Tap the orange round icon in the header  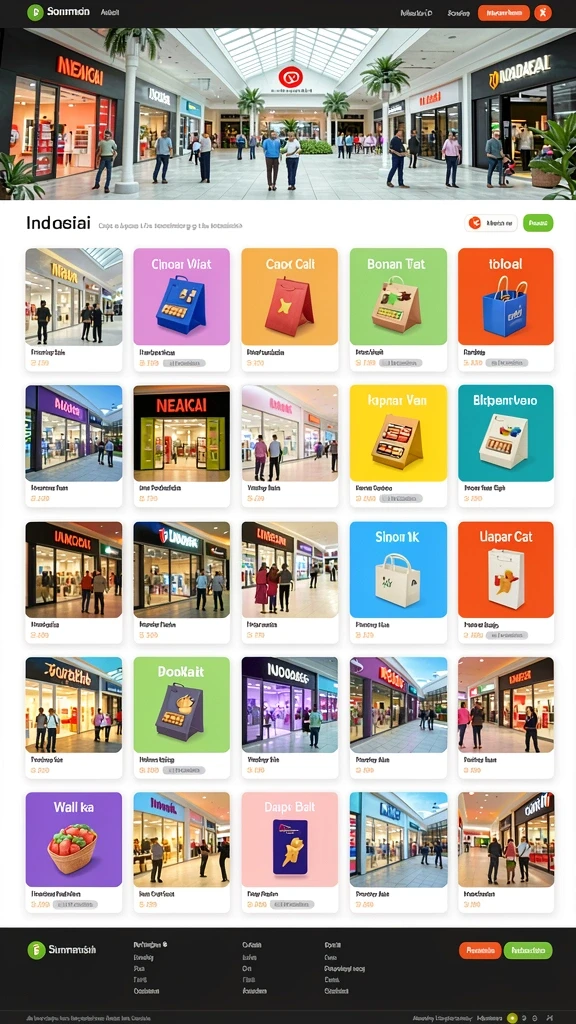click(542, 12)
